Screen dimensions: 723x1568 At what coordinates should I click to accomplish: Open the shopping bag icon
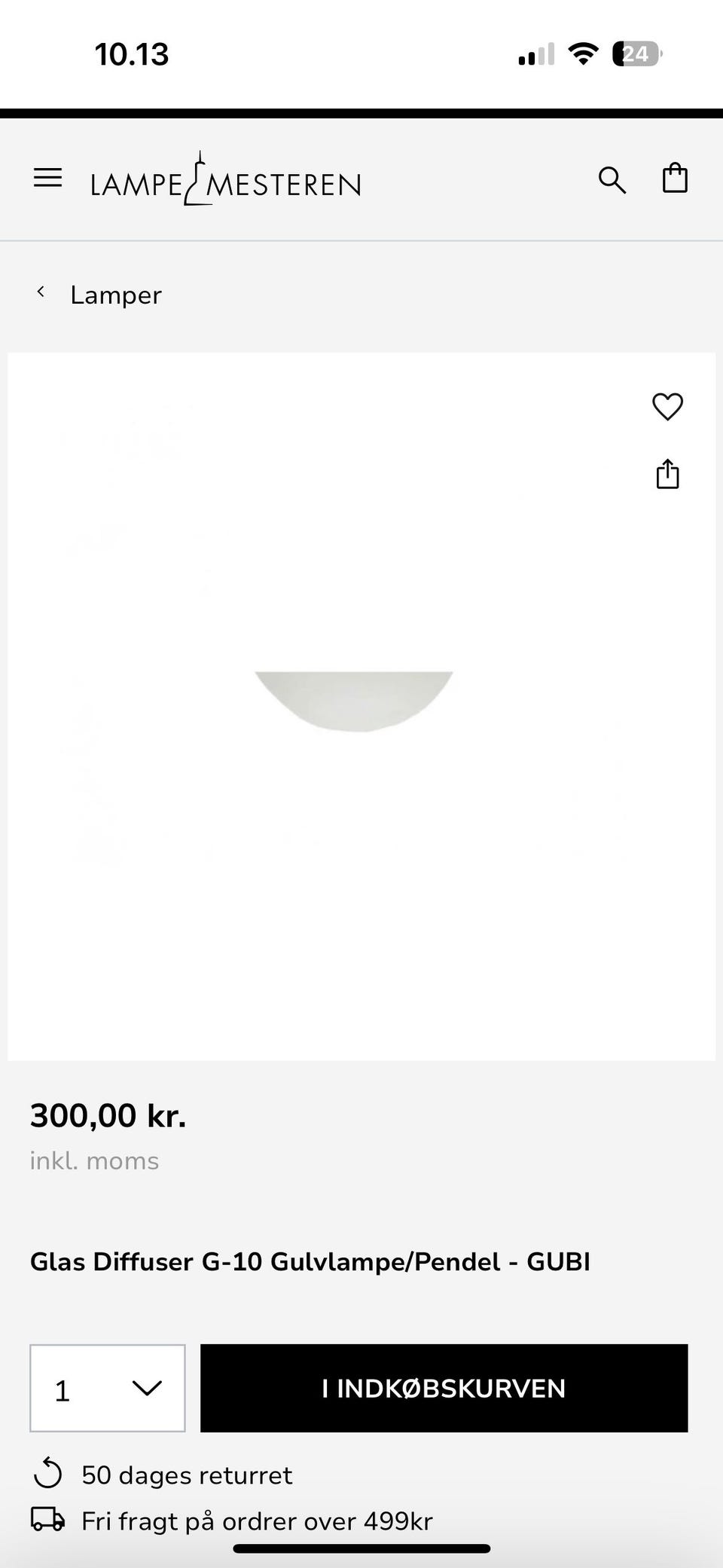[x=674, y=178]
